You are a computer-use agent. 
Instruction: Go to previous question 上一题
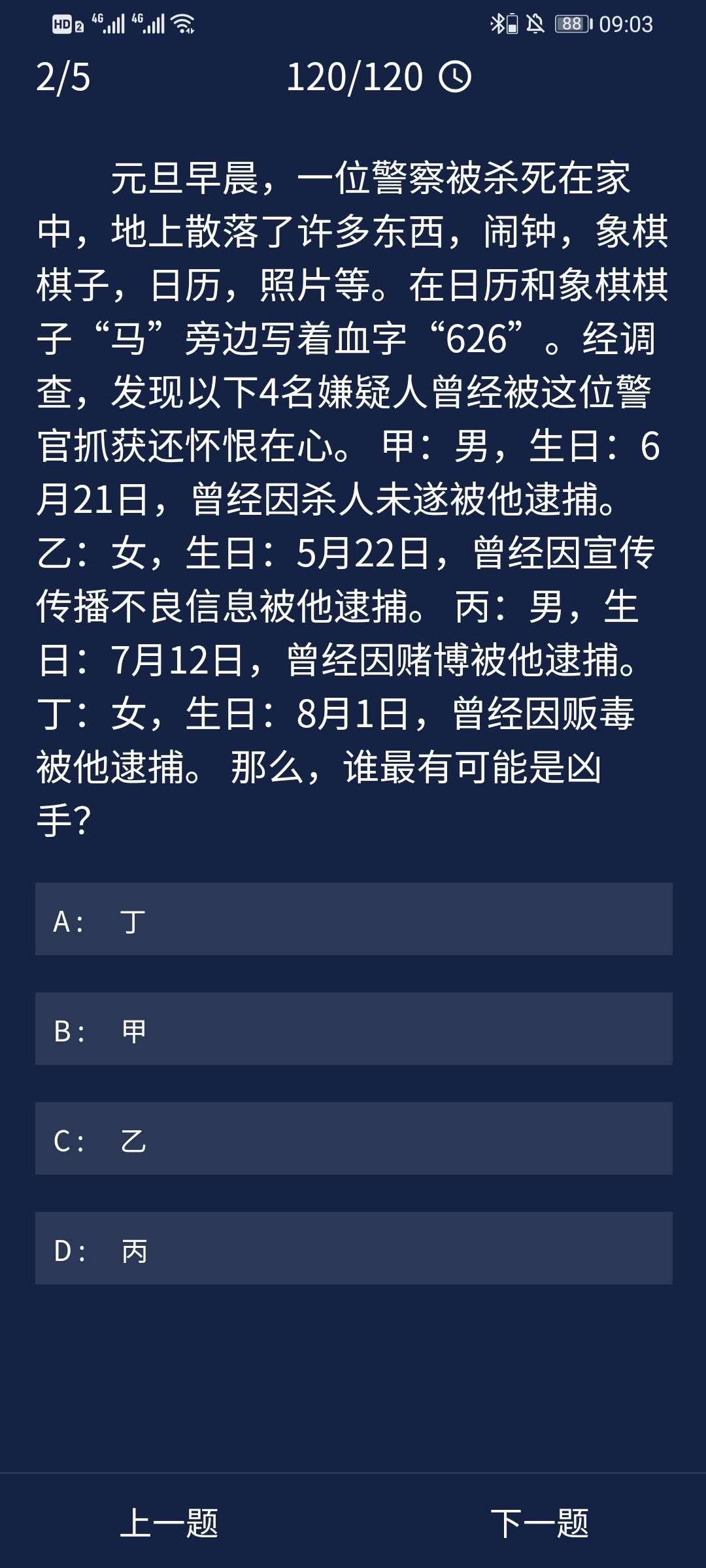(x=169, y=1523)
